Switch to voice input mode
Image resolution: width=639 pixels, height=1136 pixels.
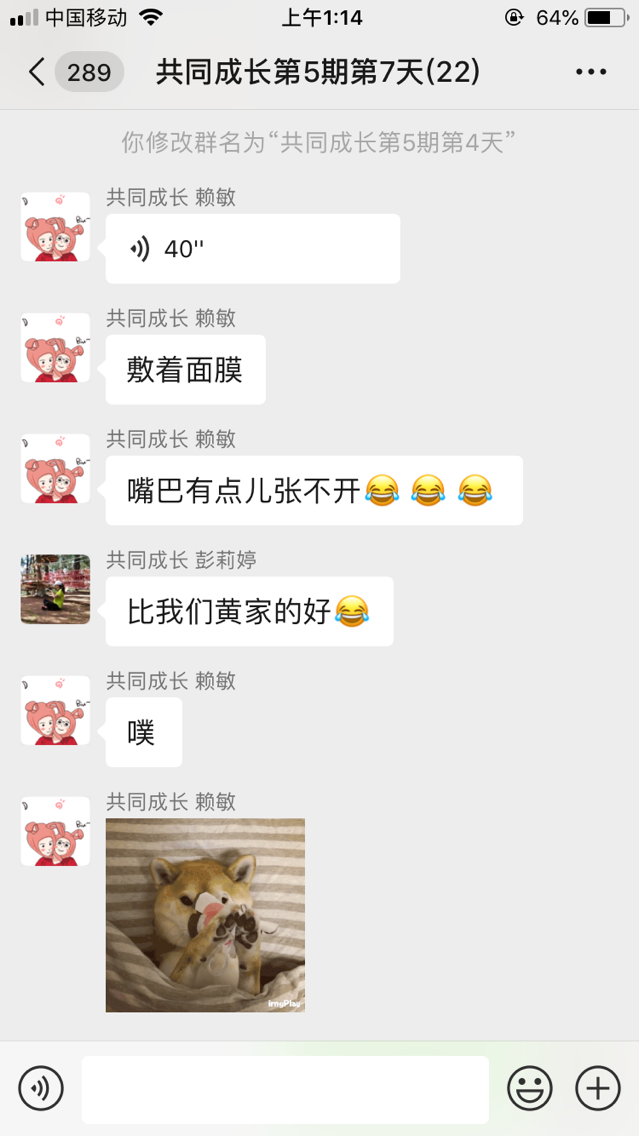click(41, 1088)
